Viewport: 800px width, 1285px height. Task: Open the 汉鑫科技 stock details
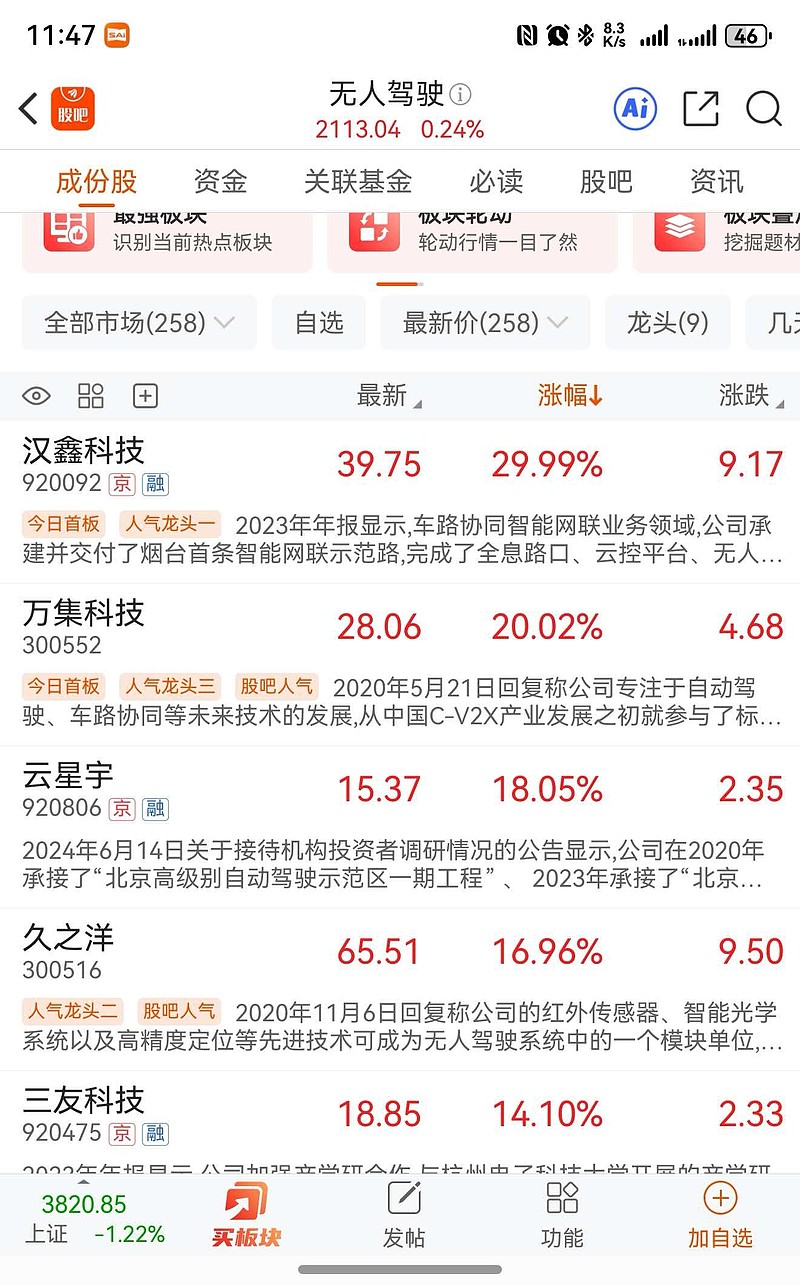coord(82,452)
